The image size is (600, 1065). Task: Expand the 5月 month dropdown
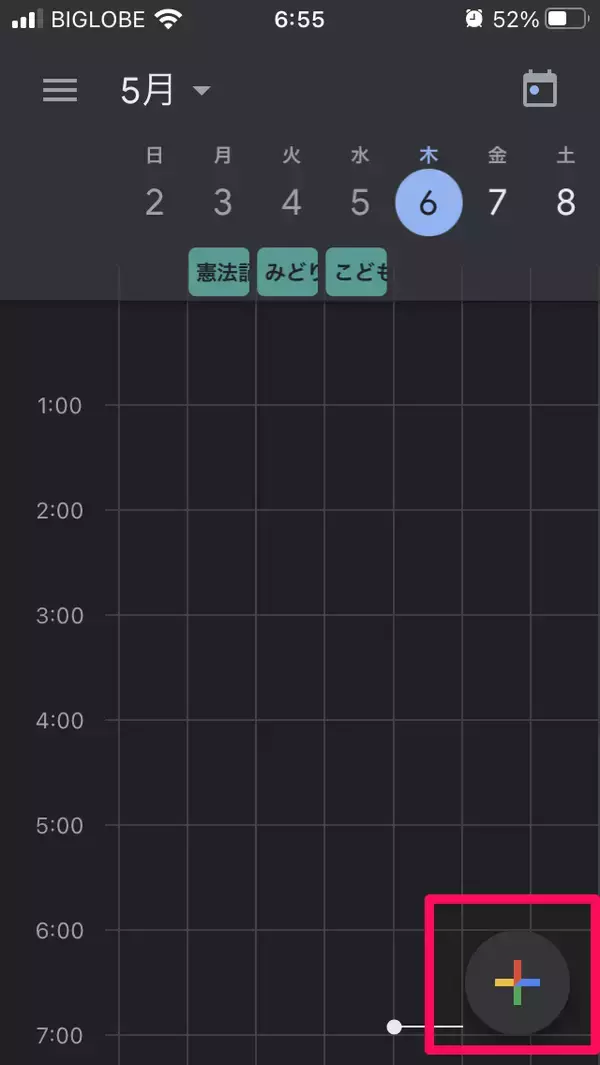[x=166, y=91]
